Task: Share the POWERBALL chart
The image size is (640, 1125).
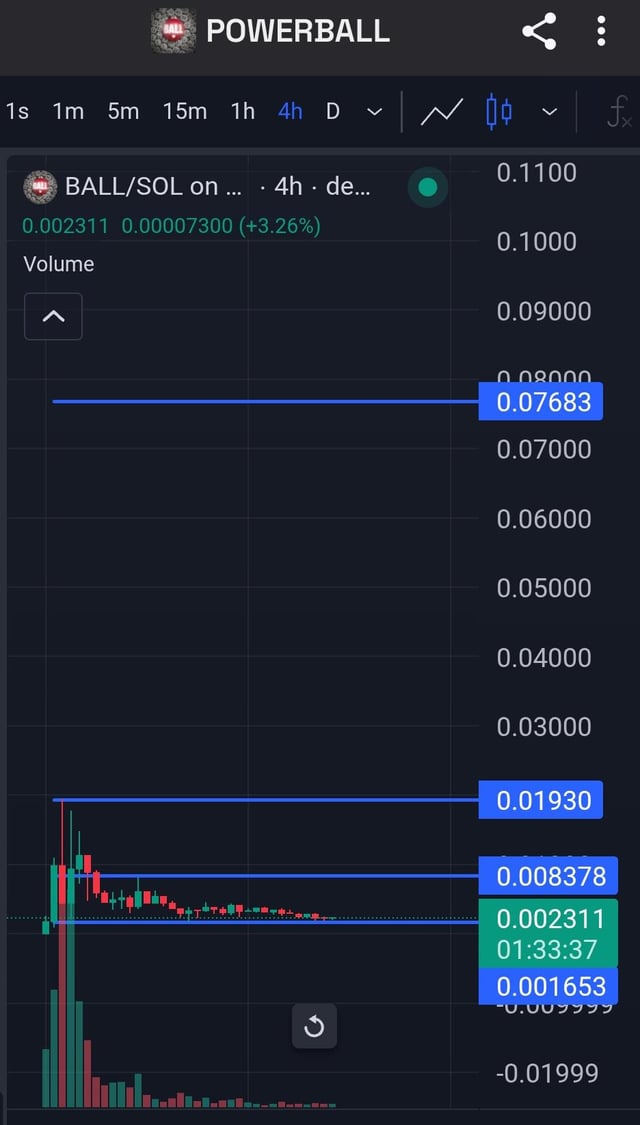Action: (539, 32)
